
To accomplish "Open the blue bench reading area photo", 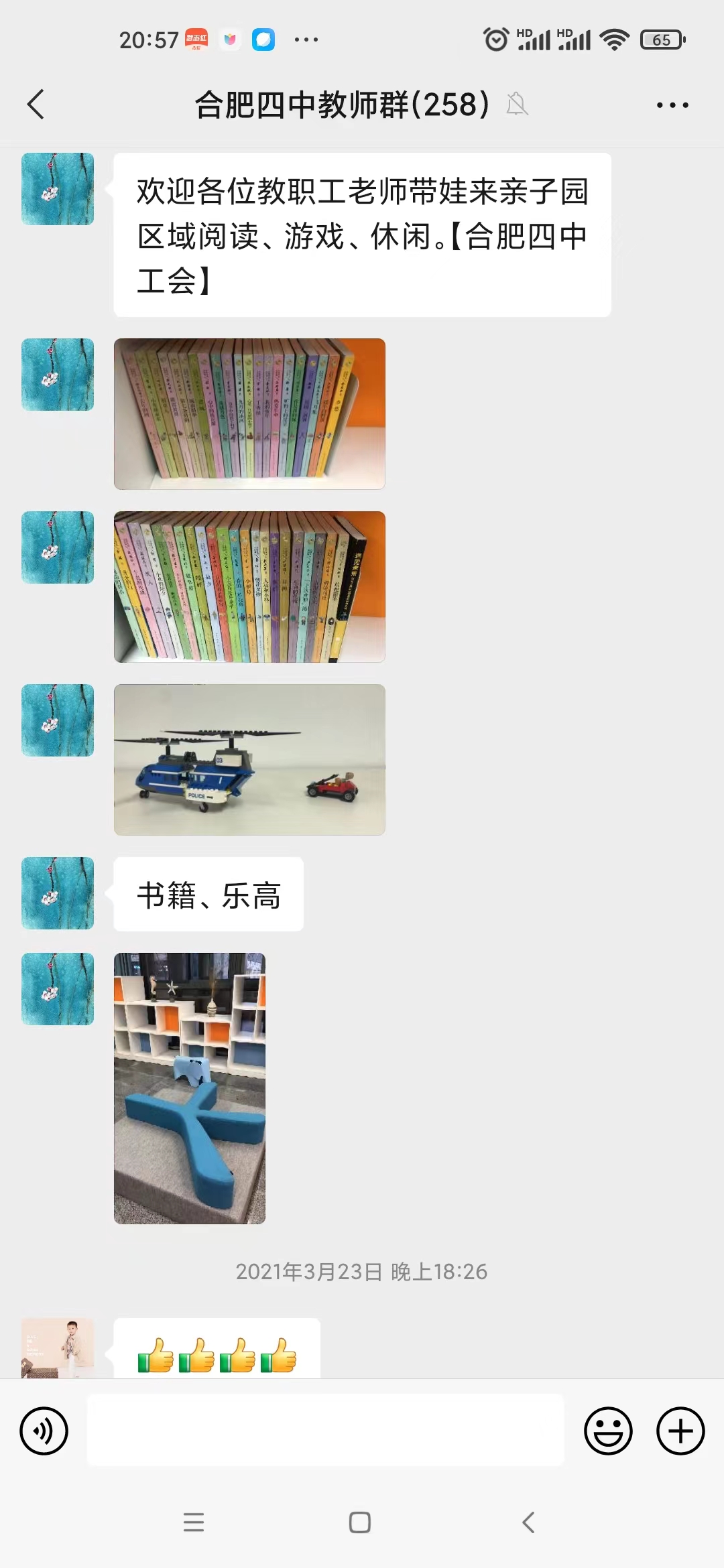I will (x=190, y=1088).
